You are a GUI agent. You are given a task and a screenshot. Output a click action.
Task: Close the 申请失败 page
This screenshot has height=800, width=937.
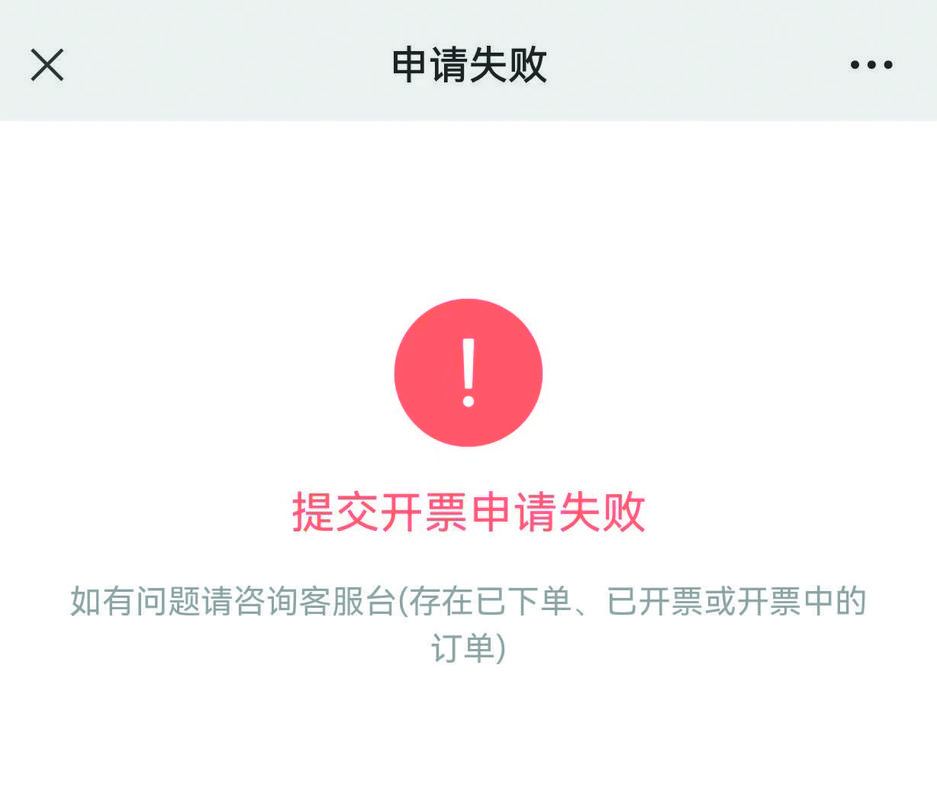(x=47, y=65)
